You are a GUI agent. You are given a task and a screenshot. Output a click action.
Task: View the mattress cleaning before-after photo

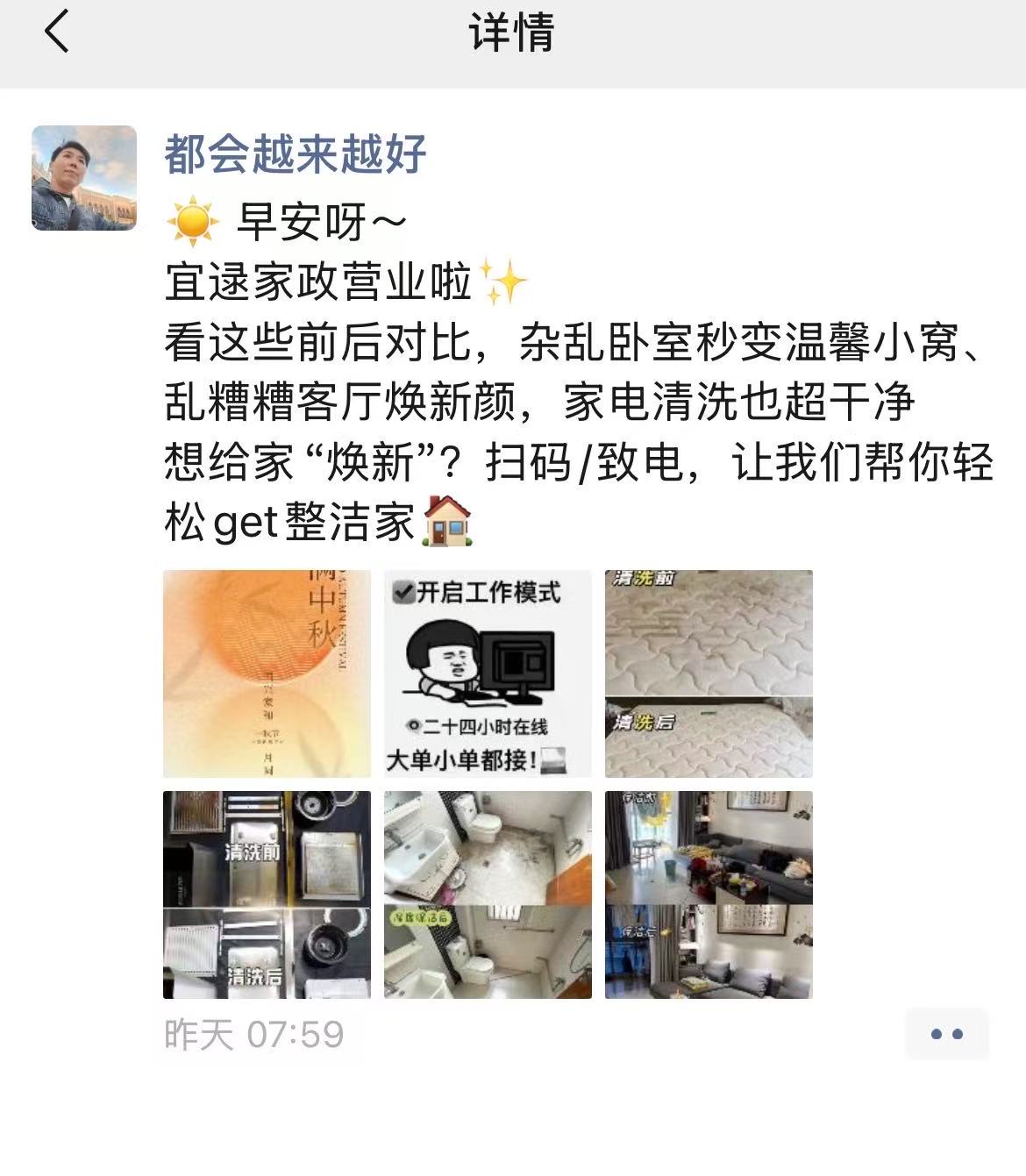point(709,674)
